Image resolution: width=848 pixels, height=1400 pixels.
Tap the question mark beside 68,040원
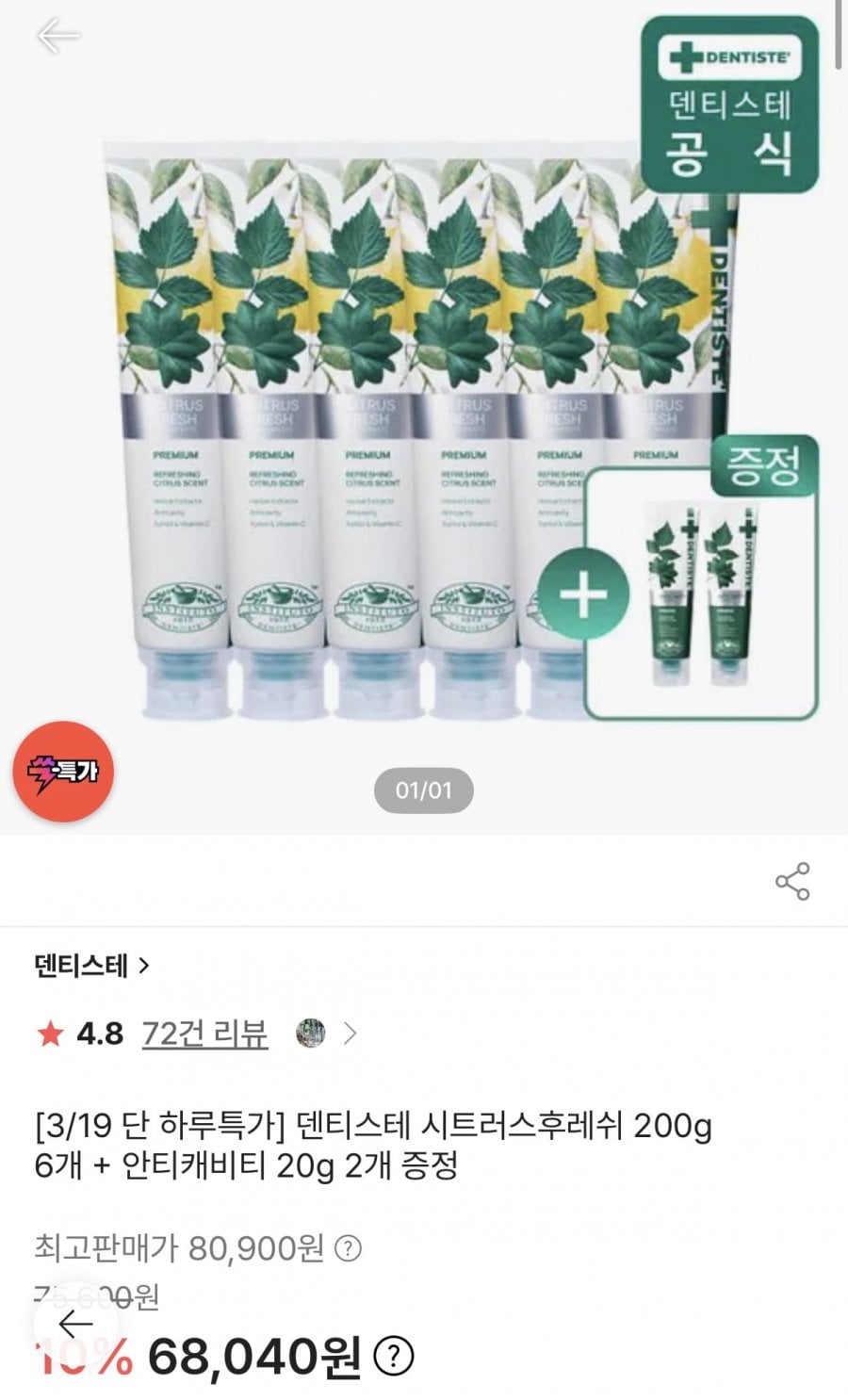pyautogui.click(x=394, y=1357)
